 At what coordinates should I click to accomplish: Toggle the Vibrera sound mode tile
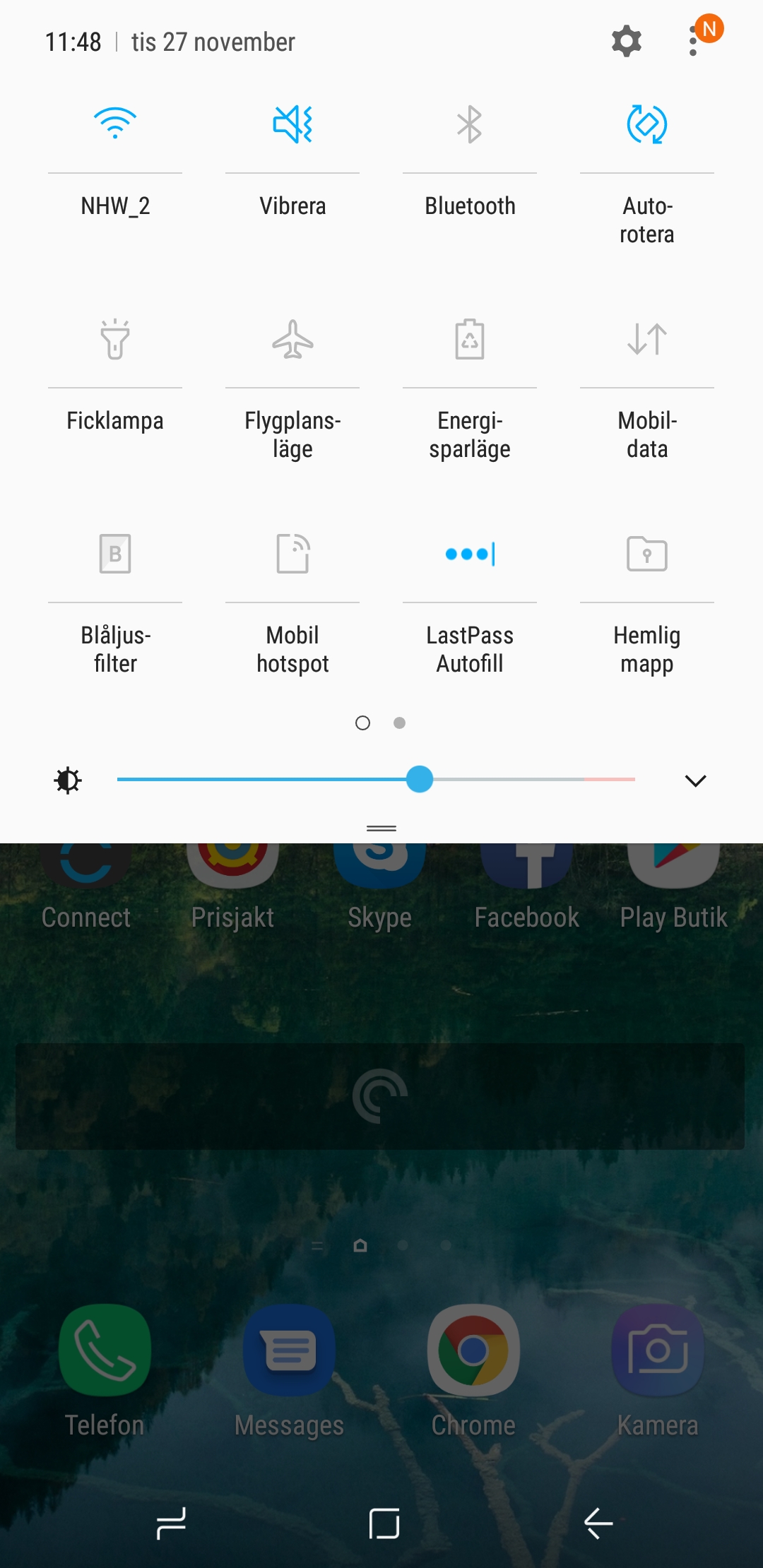pos(292,125)
